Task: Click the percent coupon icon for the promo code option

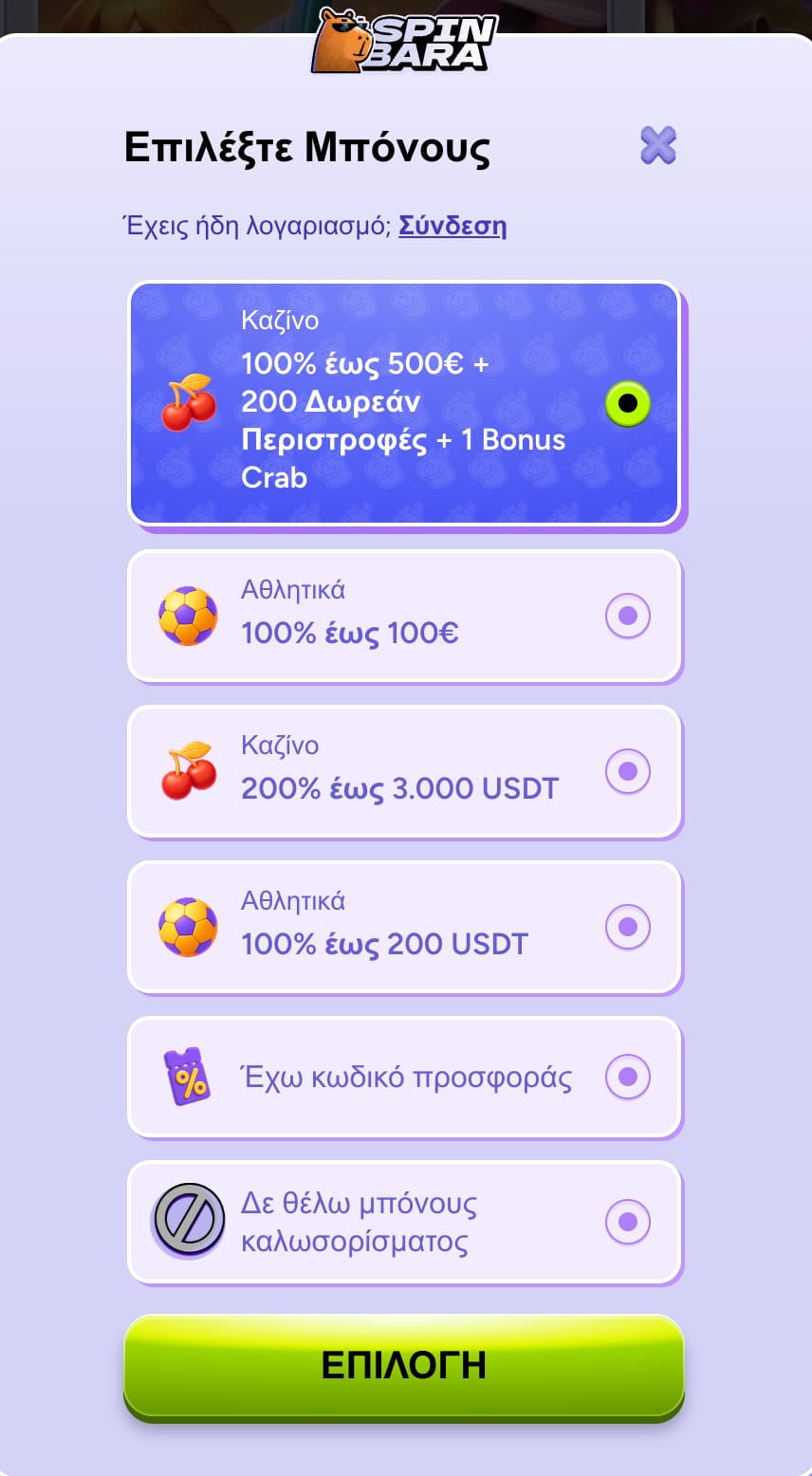Action: (x=188, y=1077)
